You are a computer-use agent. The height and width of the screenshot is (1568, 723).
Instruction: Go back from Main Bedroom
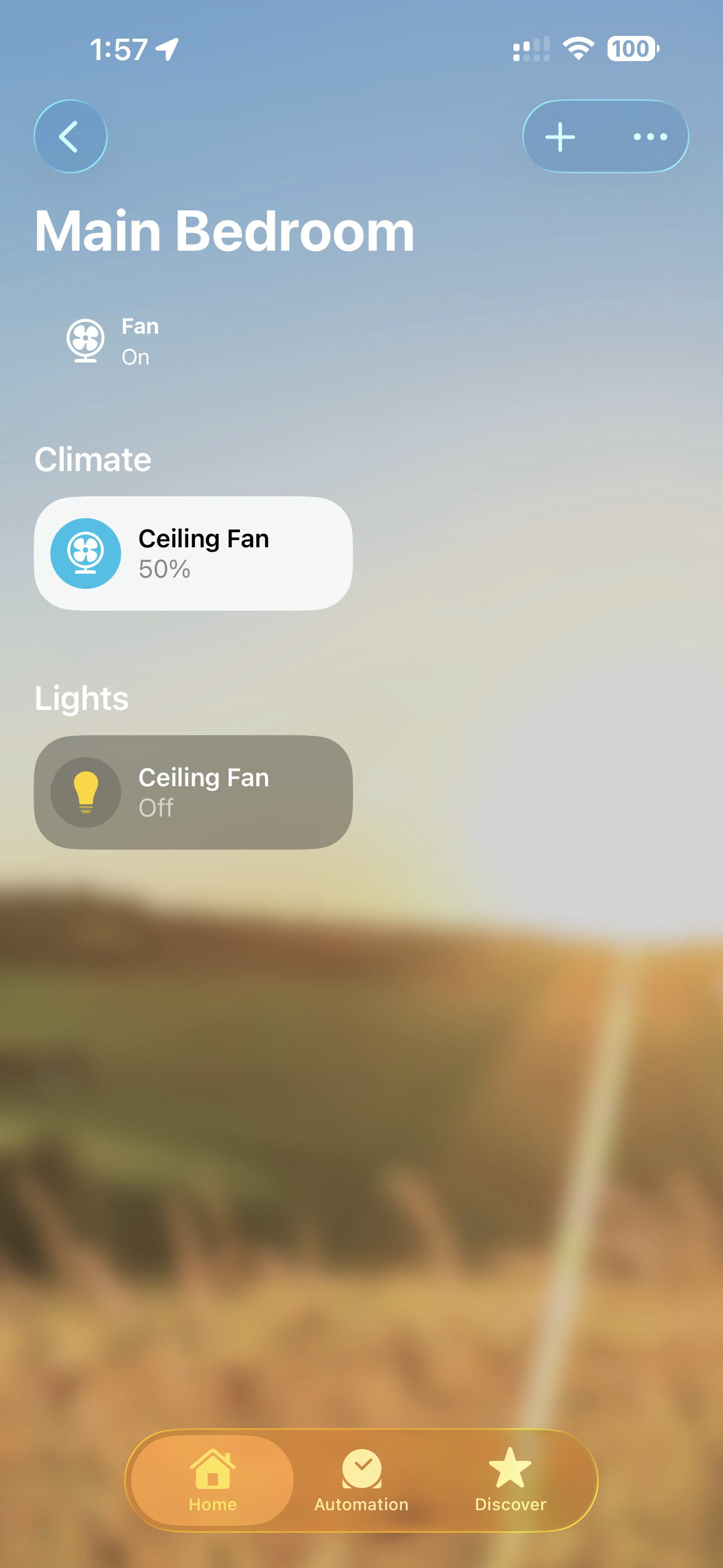(70, 136)
